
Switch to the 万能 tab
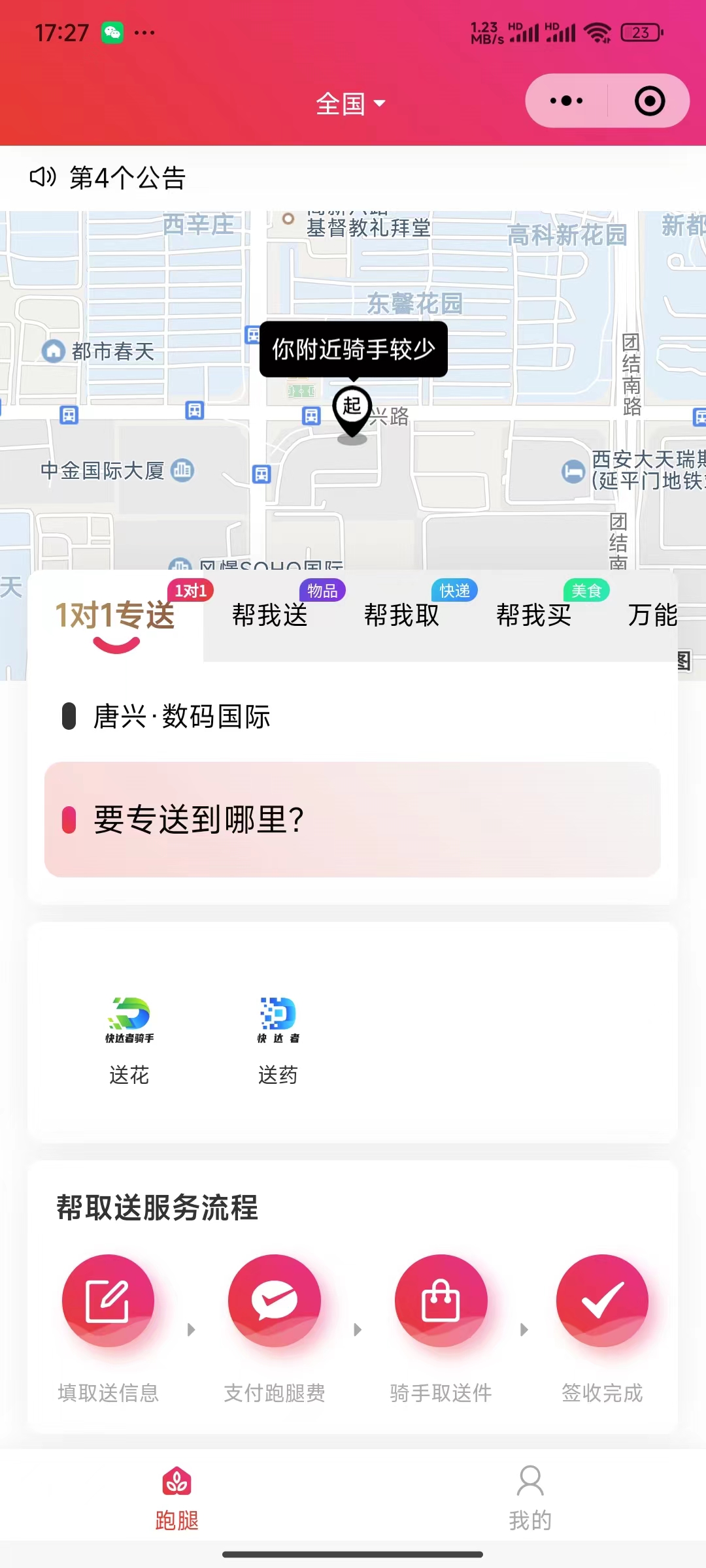(x=652, y=615)
